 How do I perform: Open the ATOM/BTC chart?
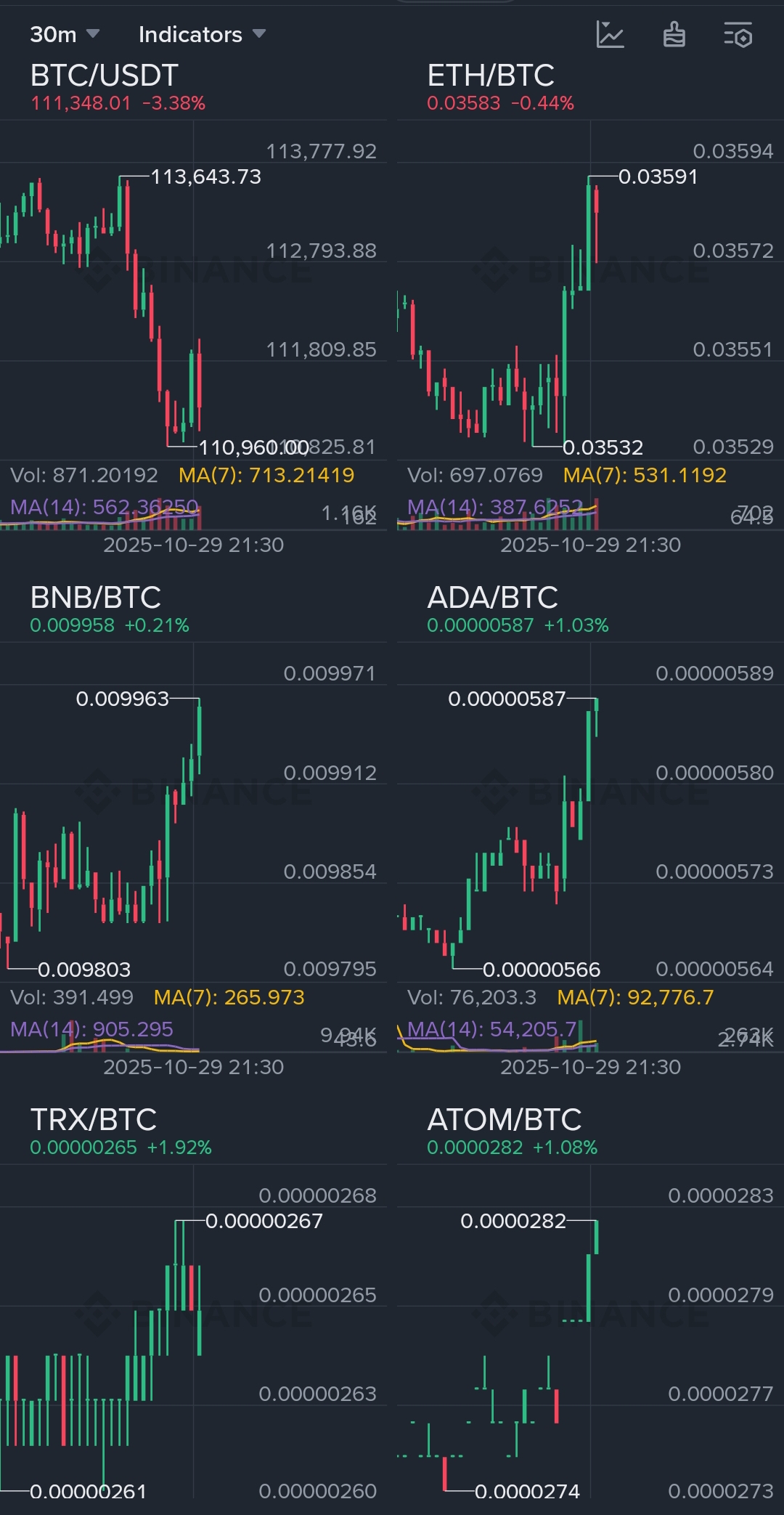(505, 1120)
